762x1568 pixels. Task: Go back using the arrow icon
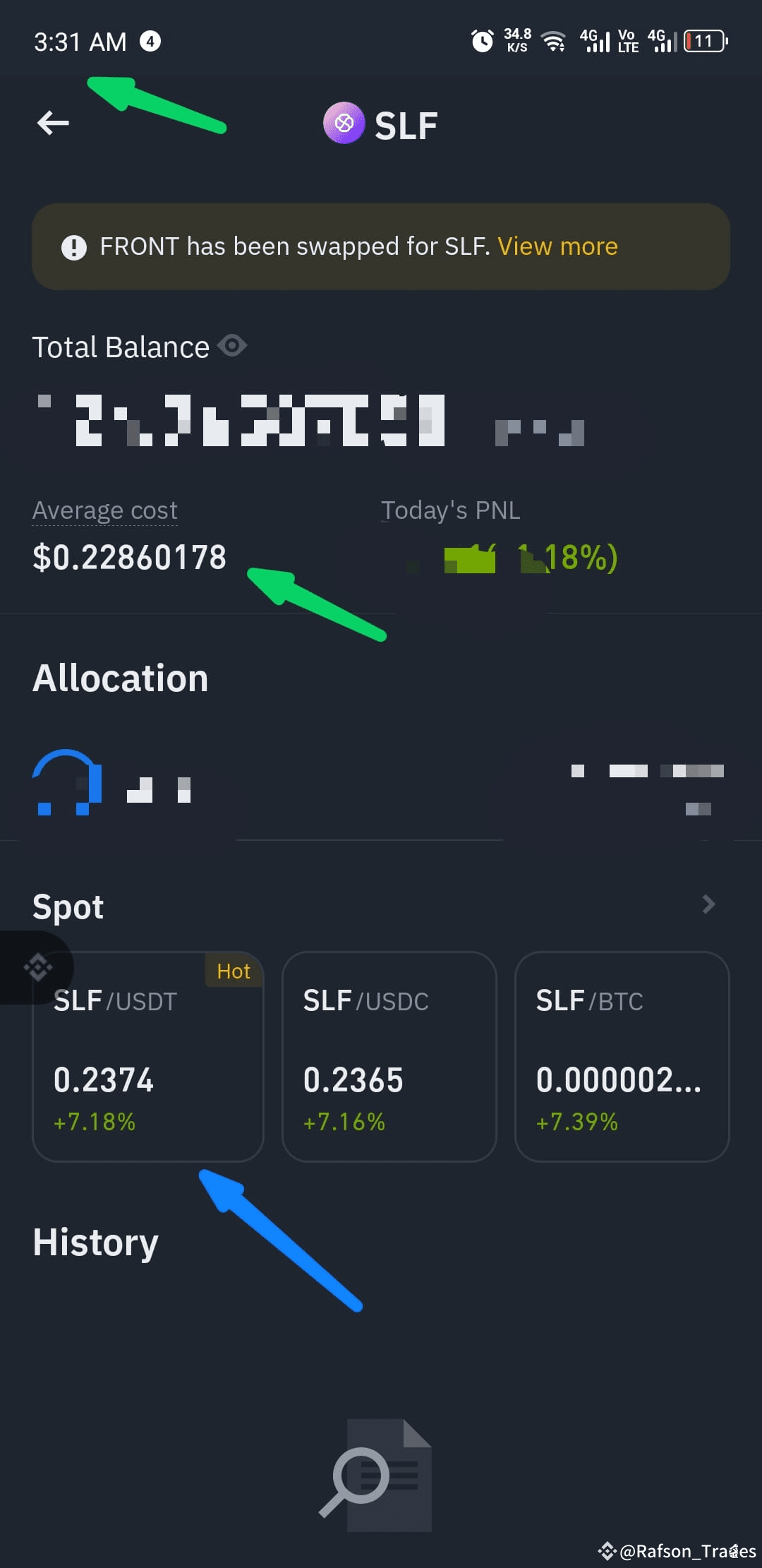(53, 123)
